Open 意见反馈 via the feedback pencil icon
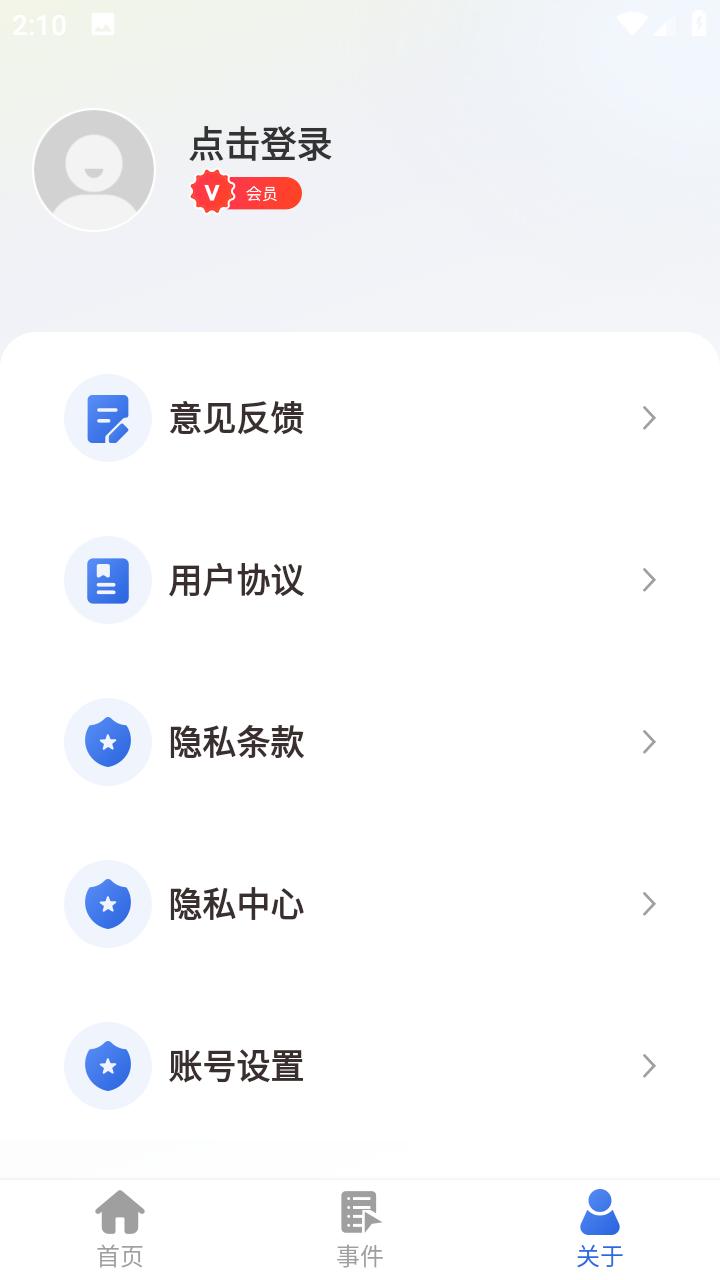720x1280 pixels. click(108, 418)
